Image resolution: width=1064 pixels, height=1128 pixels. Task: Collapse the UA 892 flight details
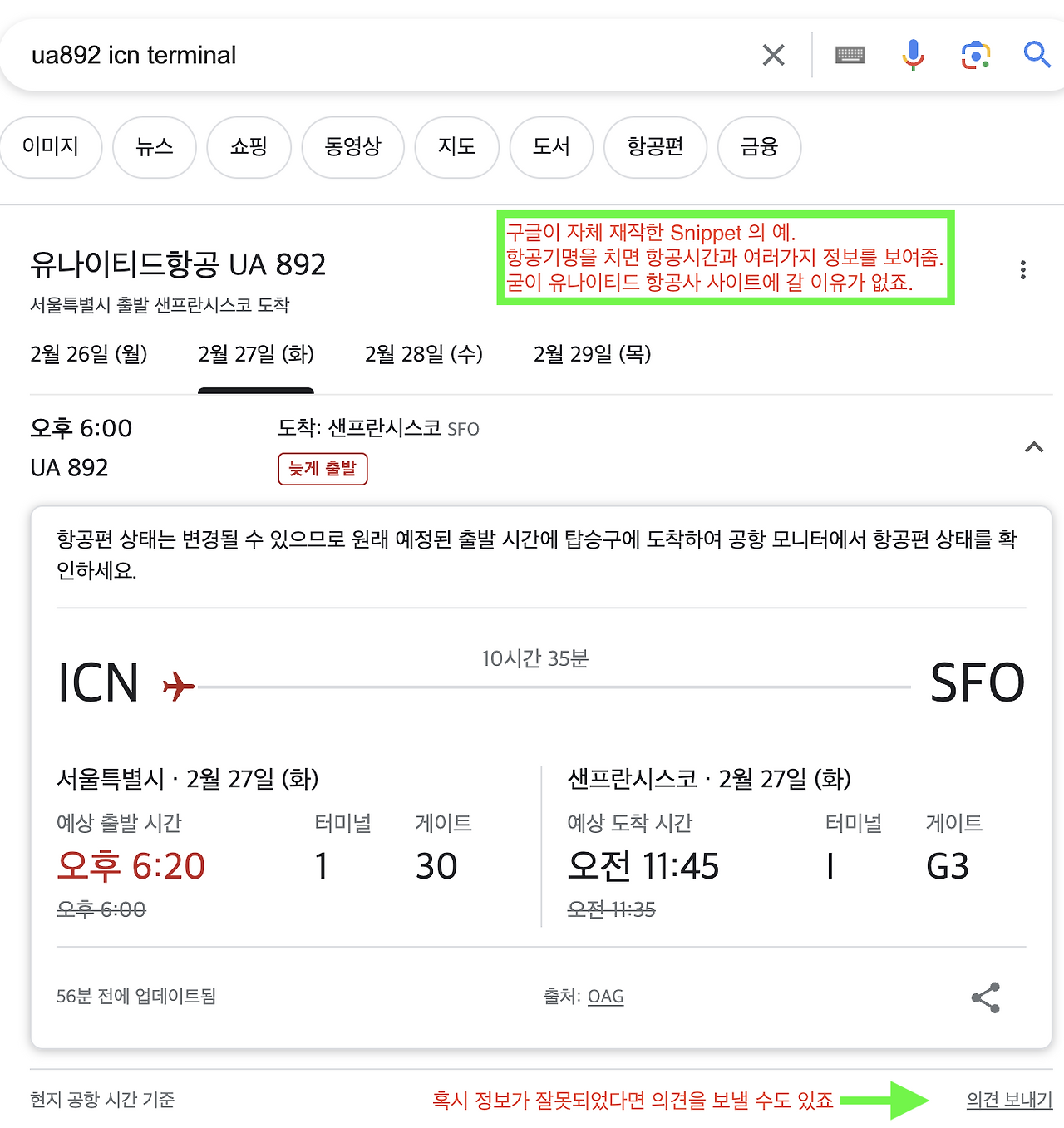1033,447
